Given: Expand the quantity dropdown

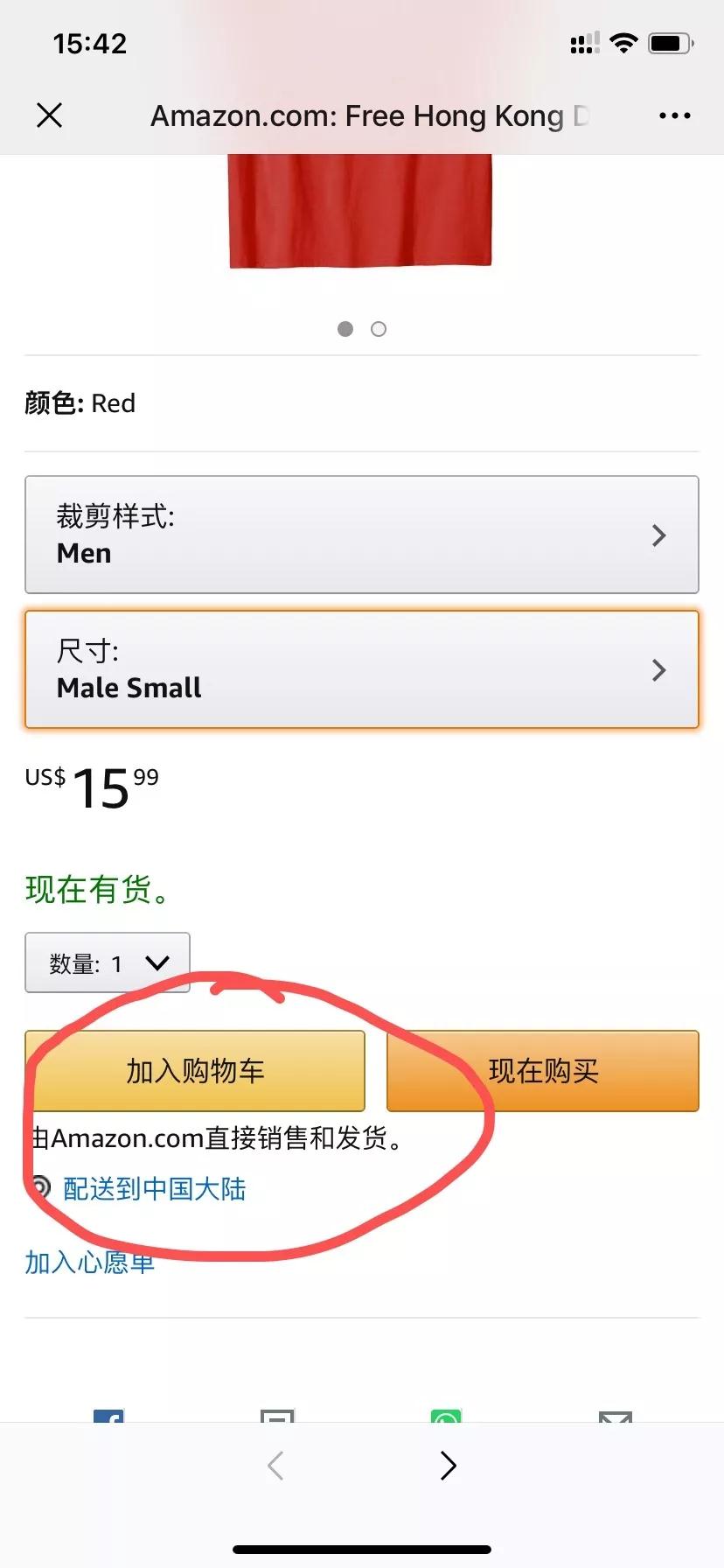Looking at the screenshot, I should pyautogui.click(x=108, y=963).
